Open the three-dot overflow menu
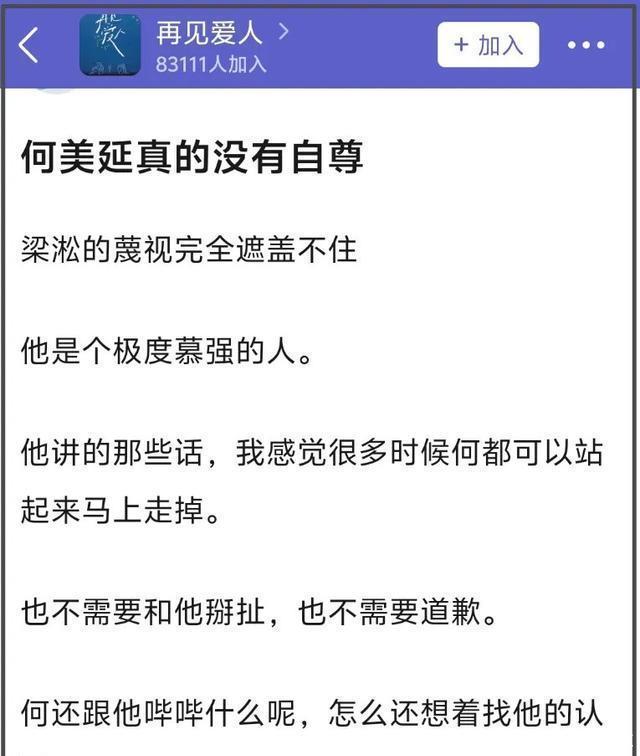The image size is (640, 756). point(586,45)
